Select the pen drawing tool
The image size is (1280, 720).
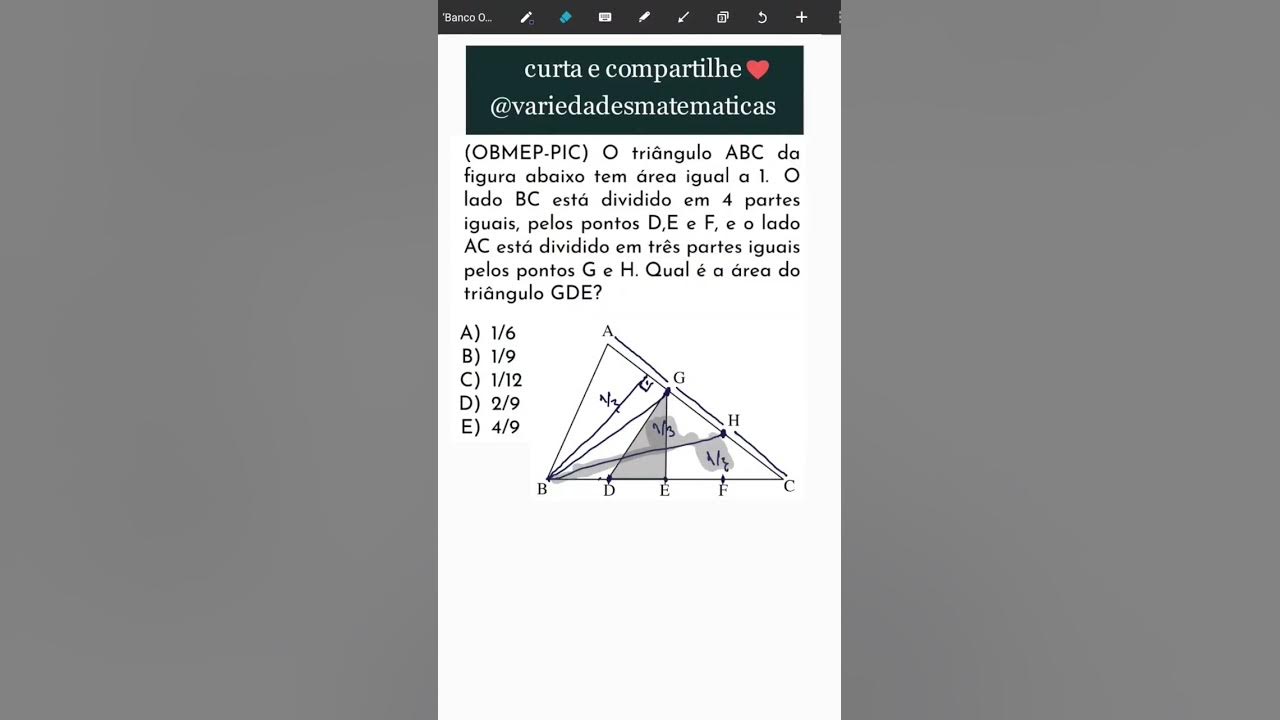click(526, 17)
